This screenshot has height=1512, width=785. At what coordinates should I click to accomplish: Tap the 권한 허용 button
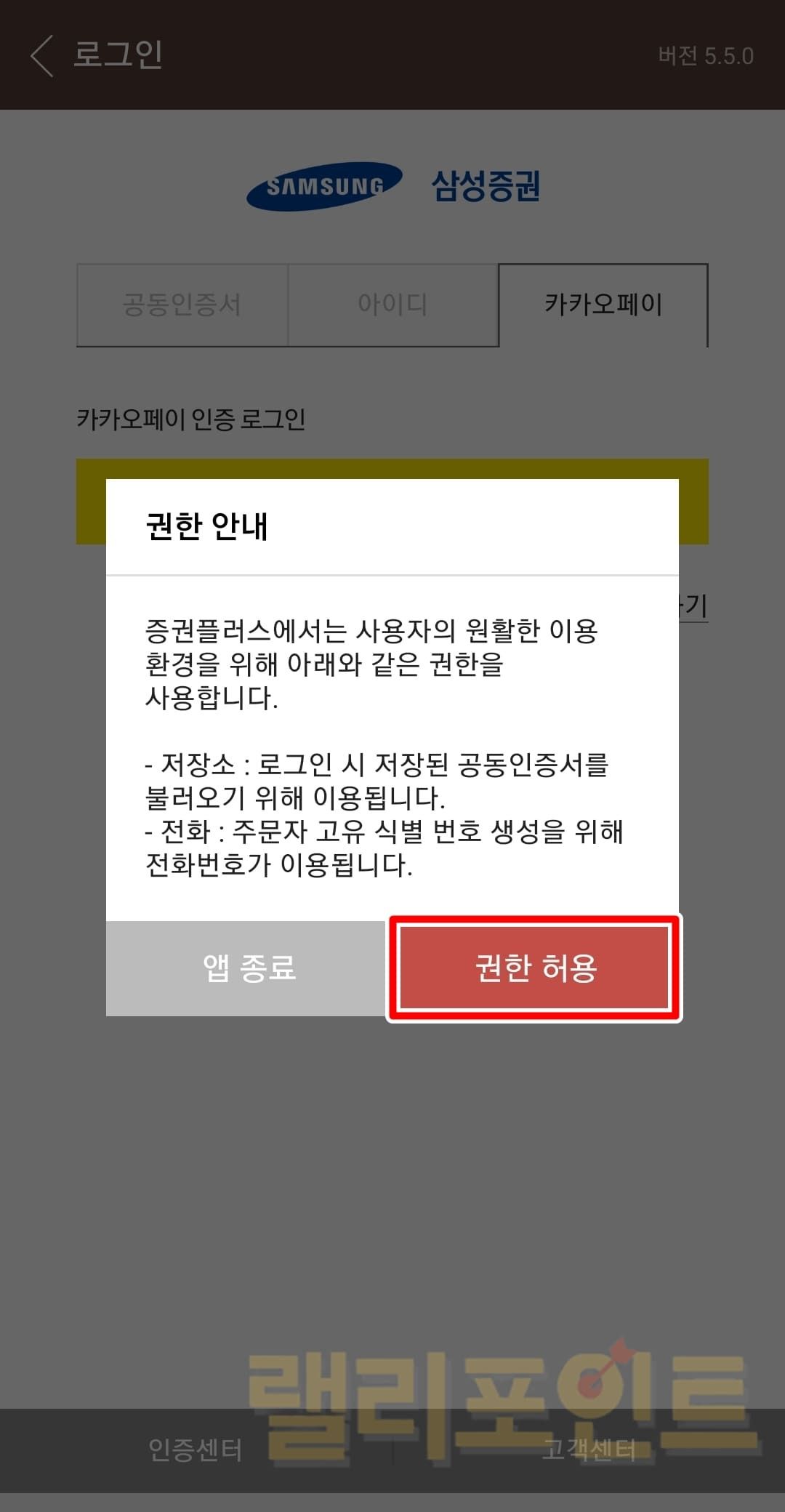pyautogui.click(x=535, y=968)
